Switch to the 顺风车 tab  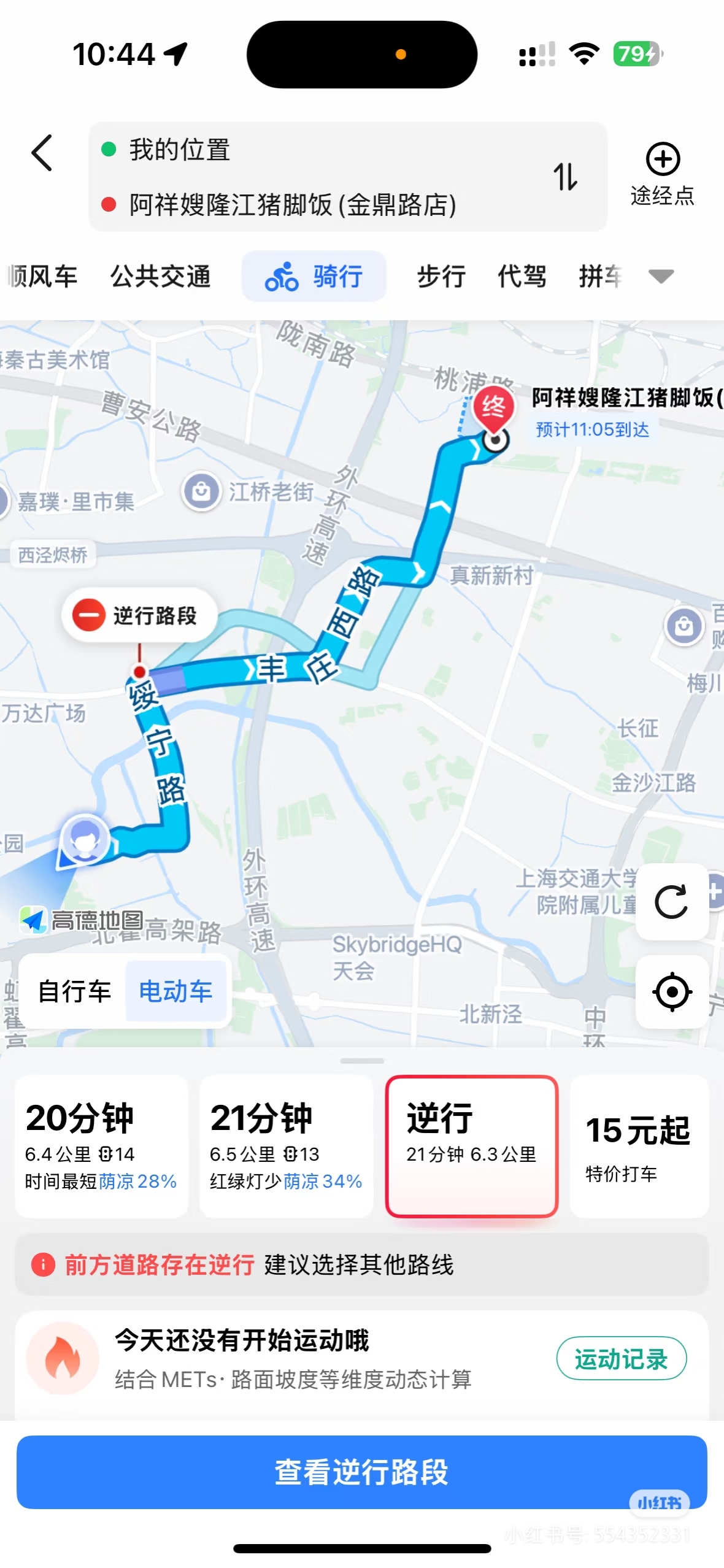click(x=42, y=276)
